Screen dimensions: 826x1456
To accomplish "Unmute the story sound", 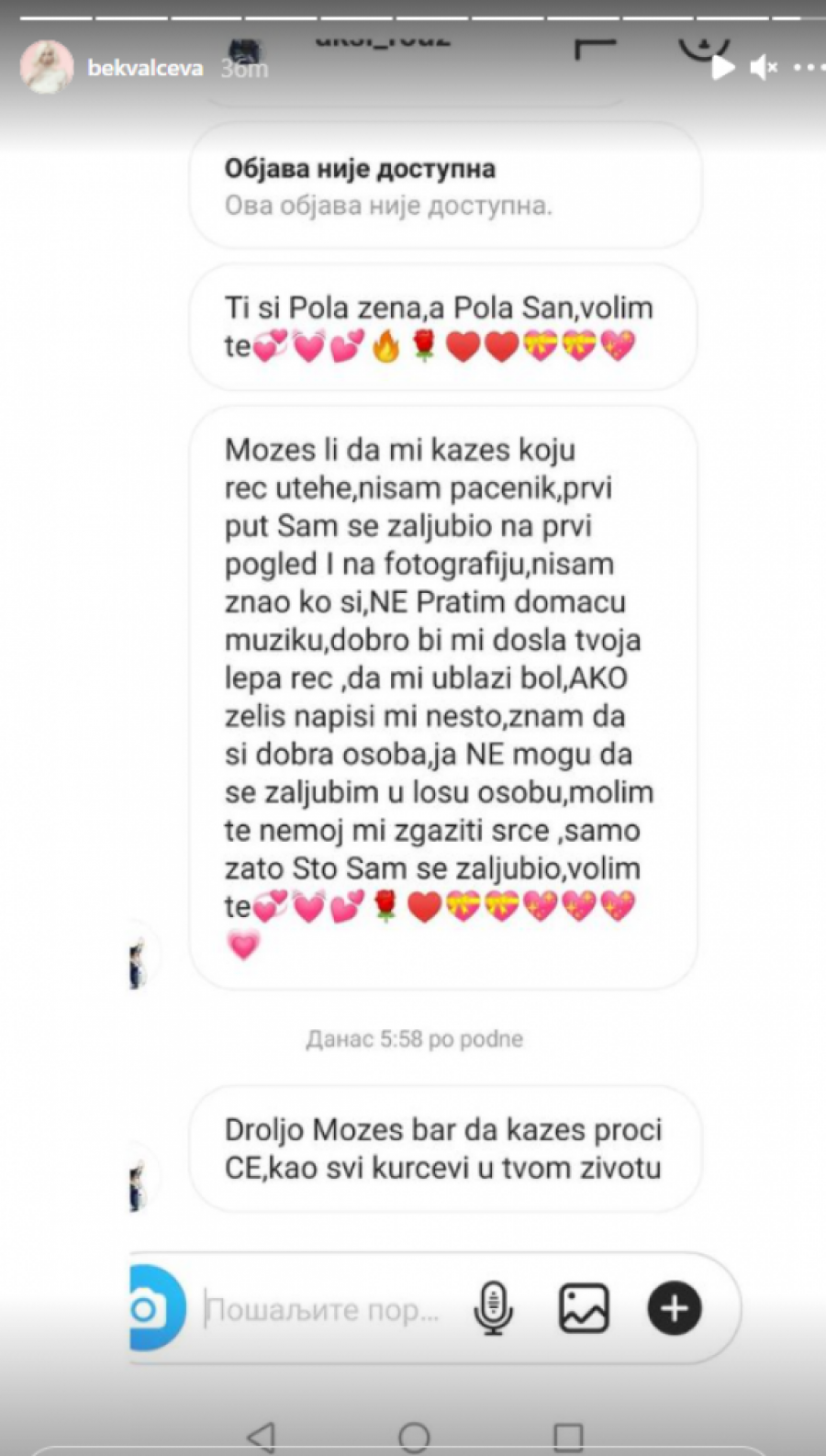I will [763, 67].
